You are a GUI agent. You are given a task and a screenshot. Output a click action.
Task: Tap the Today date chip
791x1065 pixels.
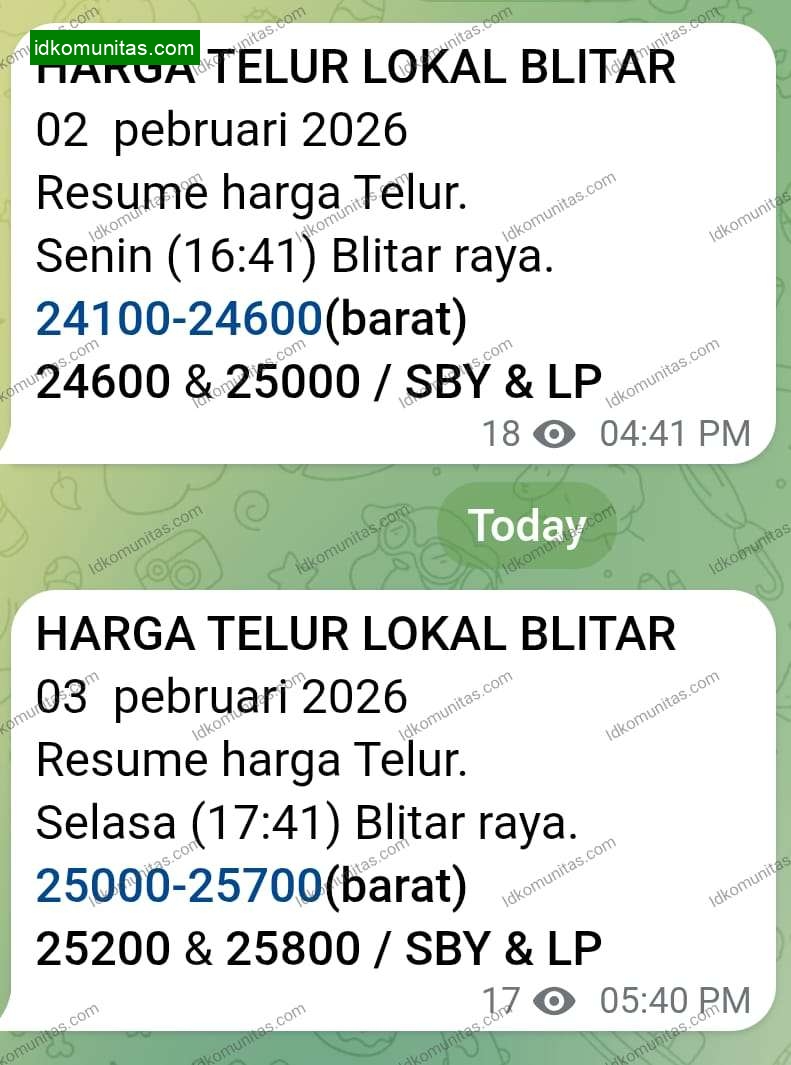527,526
